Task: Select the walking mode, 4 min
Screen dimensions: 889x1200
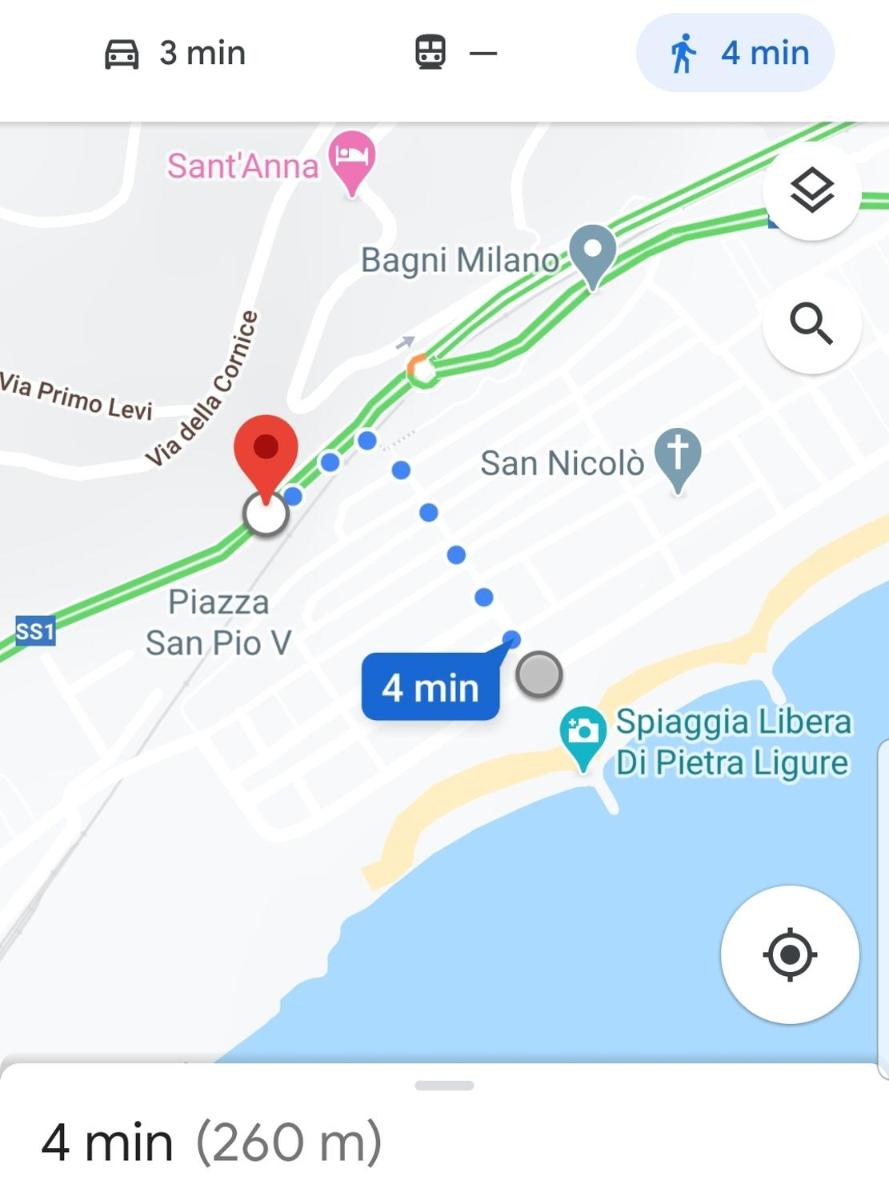Action: point(735,53)
